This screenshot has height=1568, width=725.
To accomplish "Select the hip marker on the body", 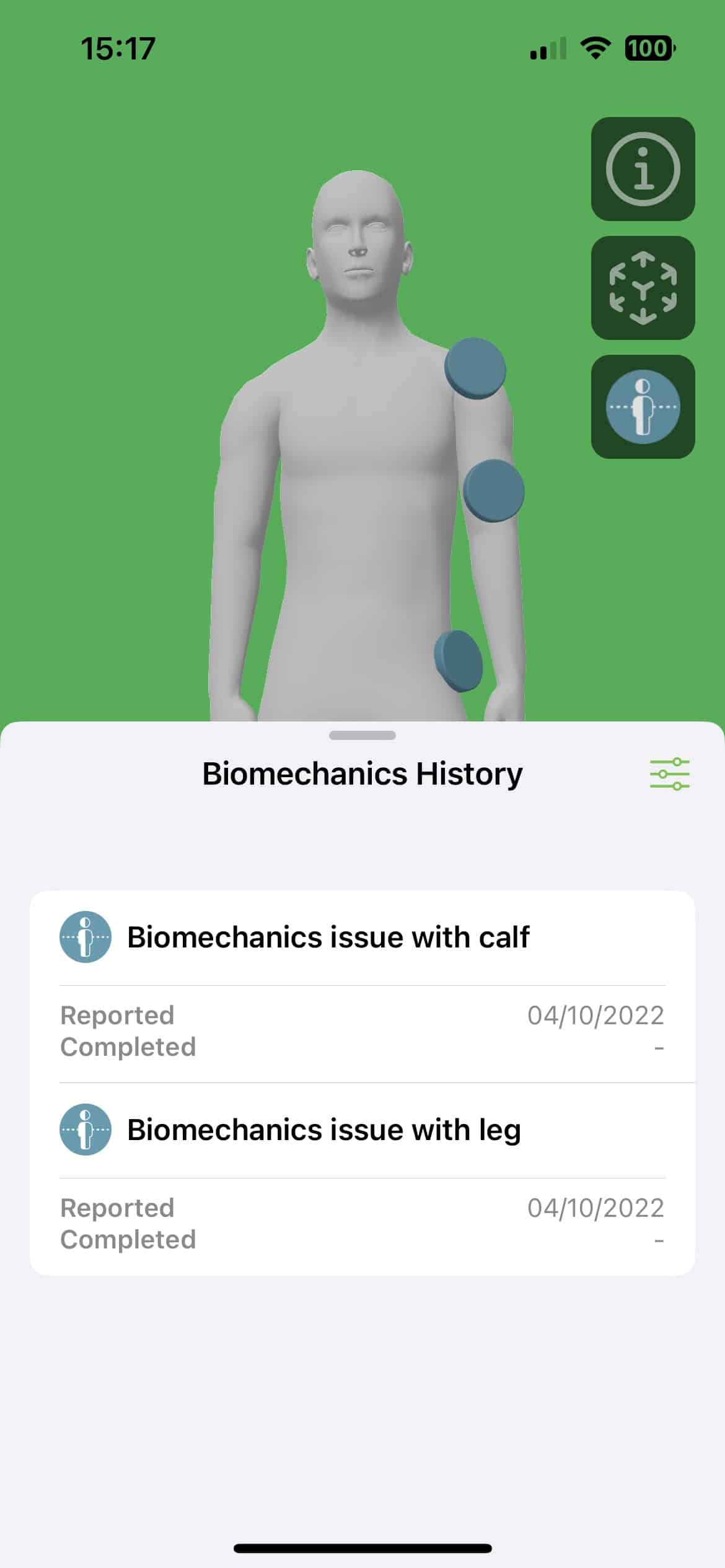I will [x=459, y=660].
